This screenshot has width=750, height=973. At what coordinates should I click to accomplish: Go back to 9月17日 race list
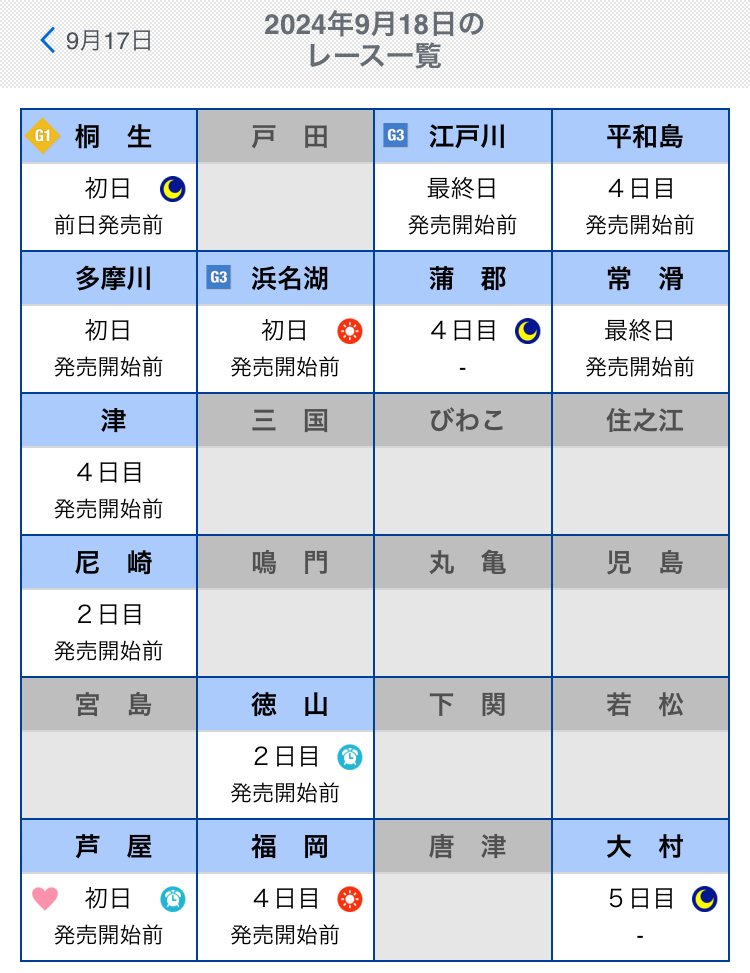pos(95,41)
